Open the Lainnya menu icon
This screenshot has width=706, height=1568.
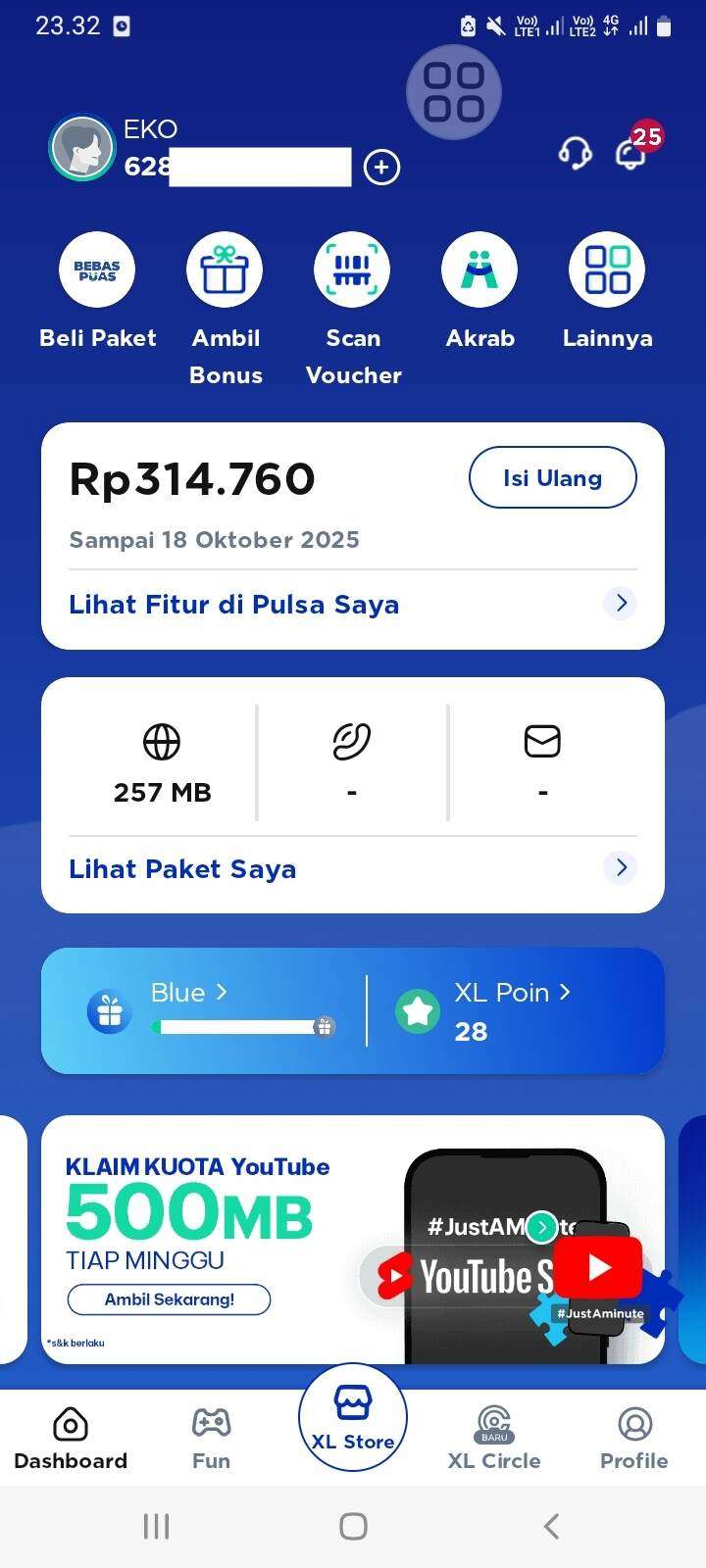(x=607, y=269)
